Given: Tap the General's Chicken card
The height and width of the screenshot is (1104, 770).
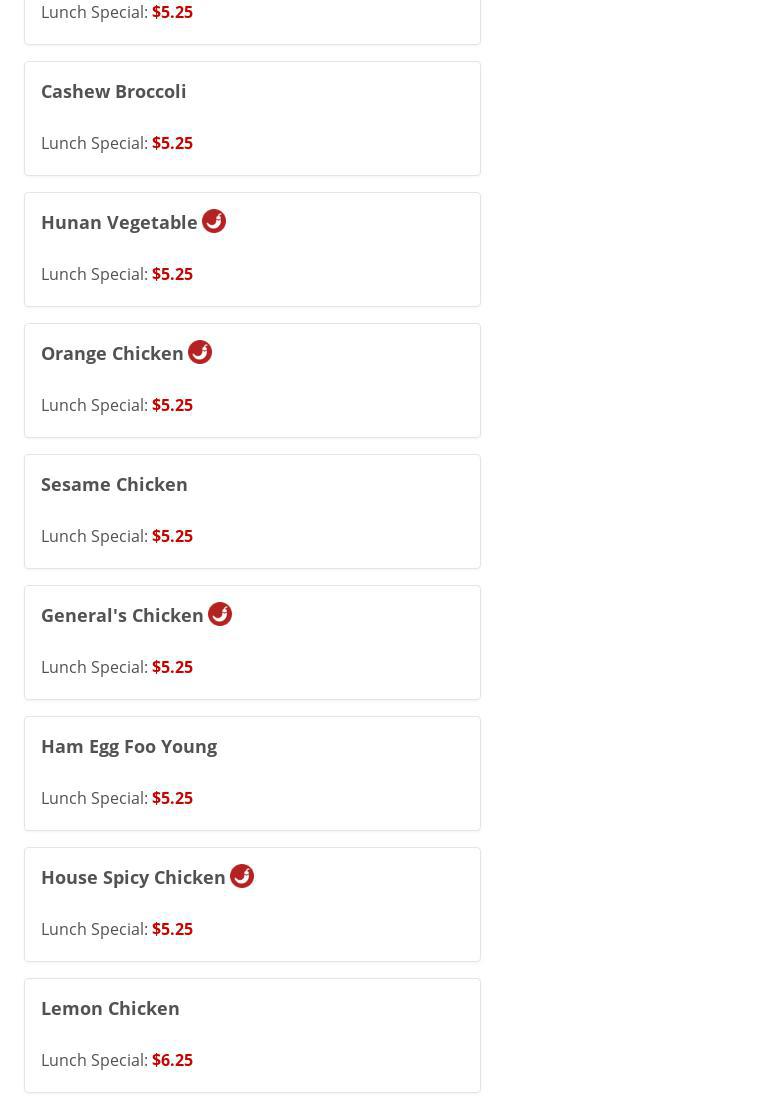Looking at the screenshot, I should (x=252, y=642).
